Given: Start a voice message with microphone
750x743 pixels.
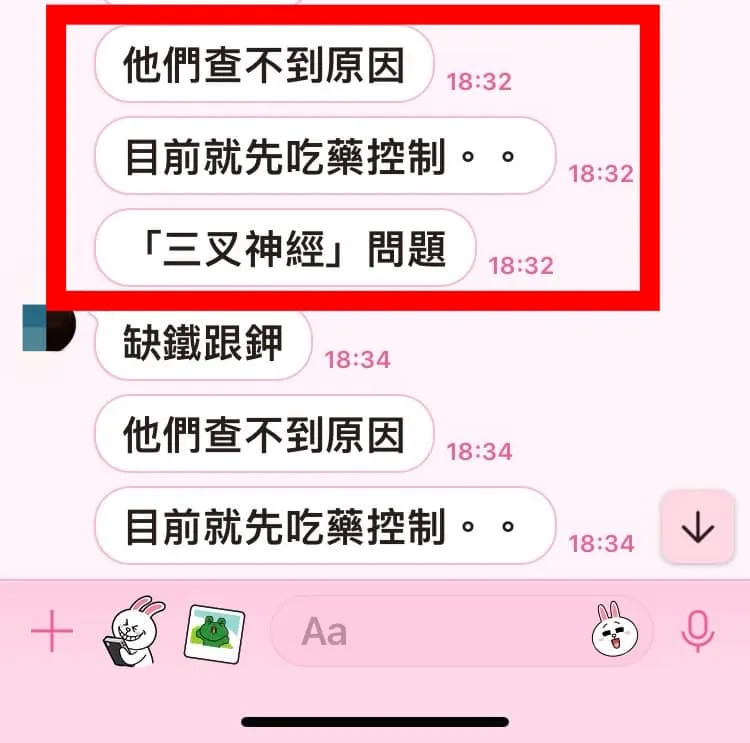Looking at the screenshot, I should coord(697,631).
